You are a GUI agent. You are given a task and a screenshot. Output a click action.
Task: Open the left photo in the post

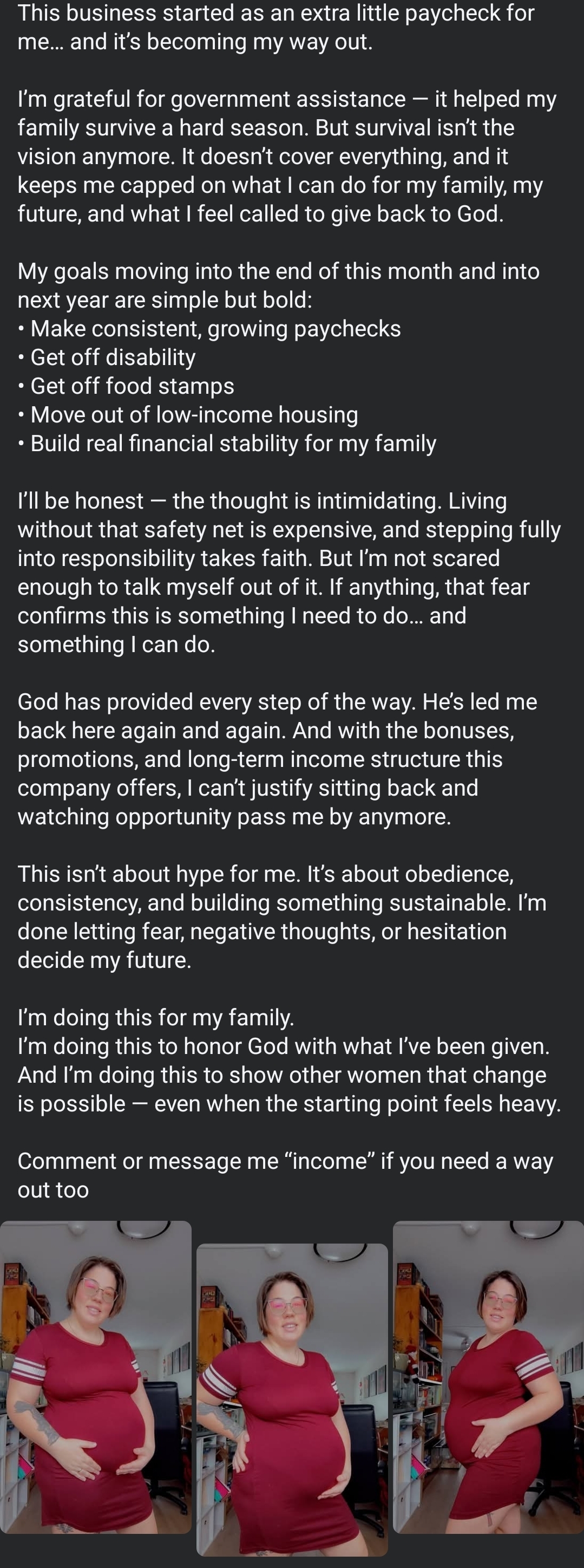click(x=95, y=1377)
